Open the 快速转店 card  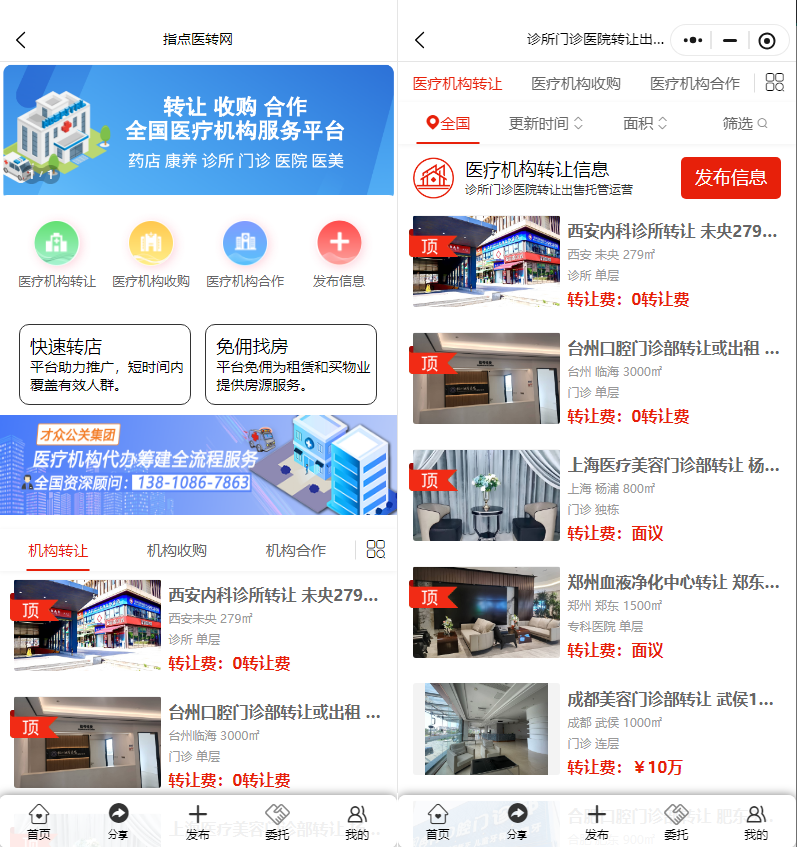[104, 364]
